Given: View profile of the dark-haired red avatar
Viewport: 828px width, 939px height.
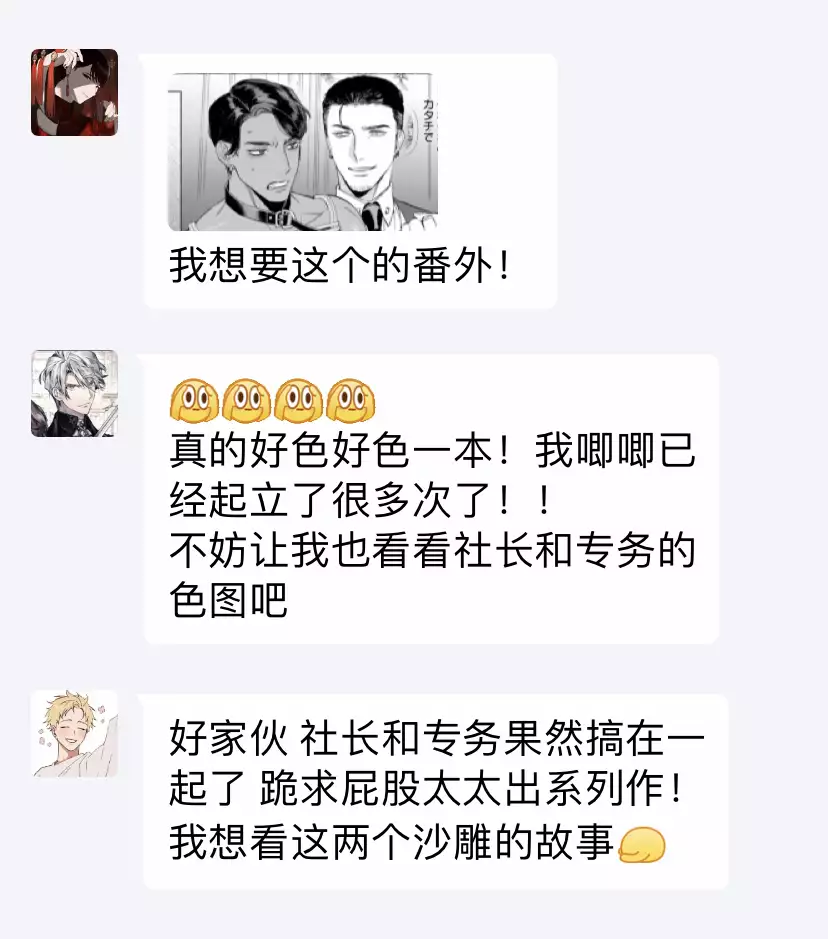Looking at the screenshot, I should (x=74, y=92).
